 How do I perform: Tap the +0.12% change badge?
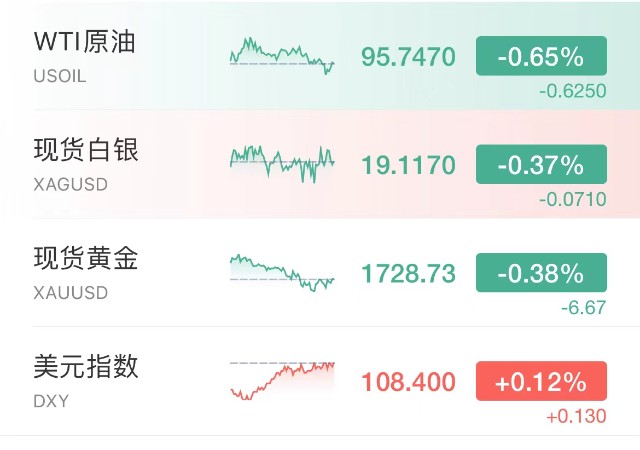pyautogui.click(x=541, y=381)
